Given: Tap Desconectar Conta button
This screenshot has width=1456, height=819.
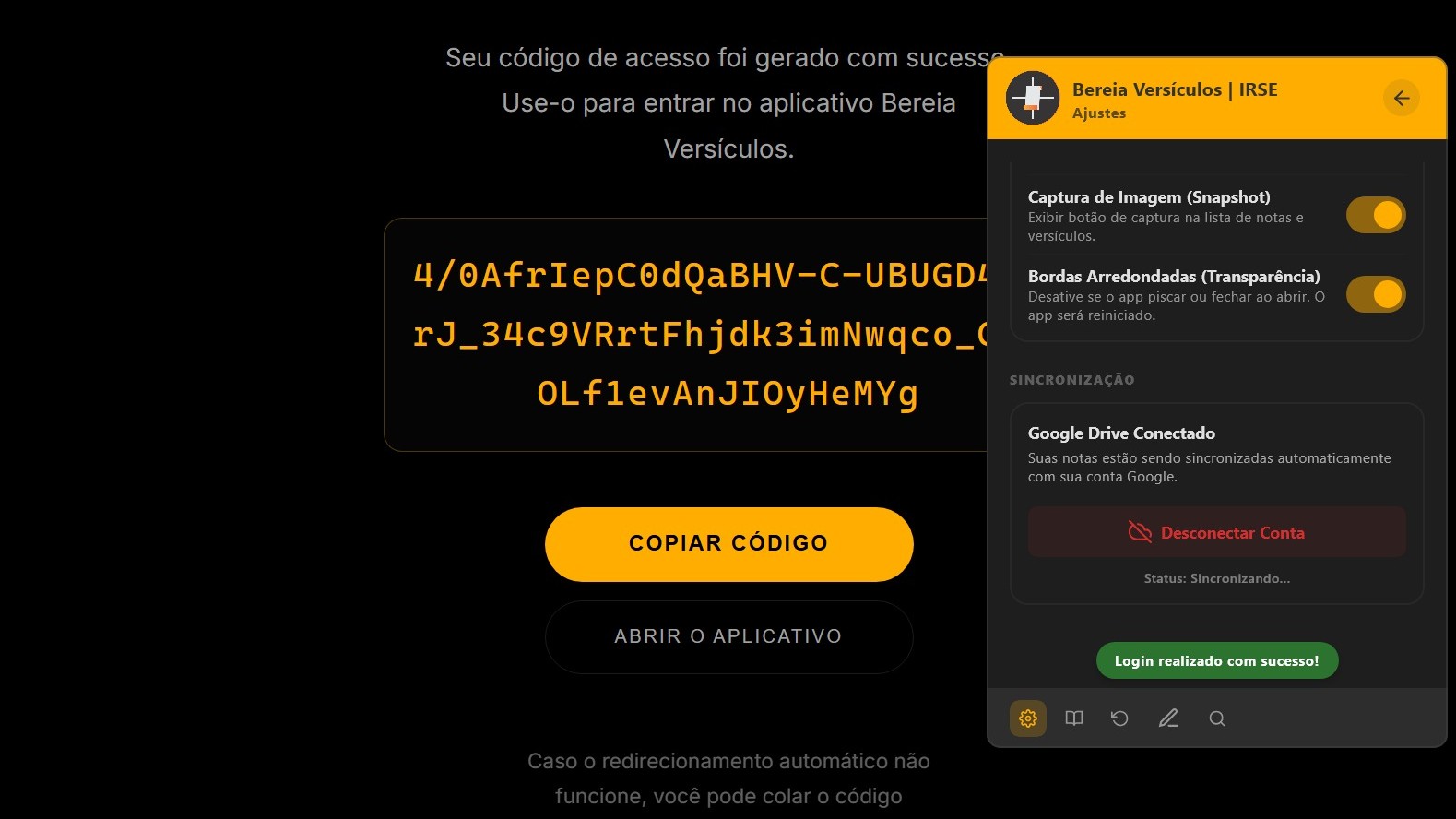Looking at the screenshot, I should [x=1216, y=532].
